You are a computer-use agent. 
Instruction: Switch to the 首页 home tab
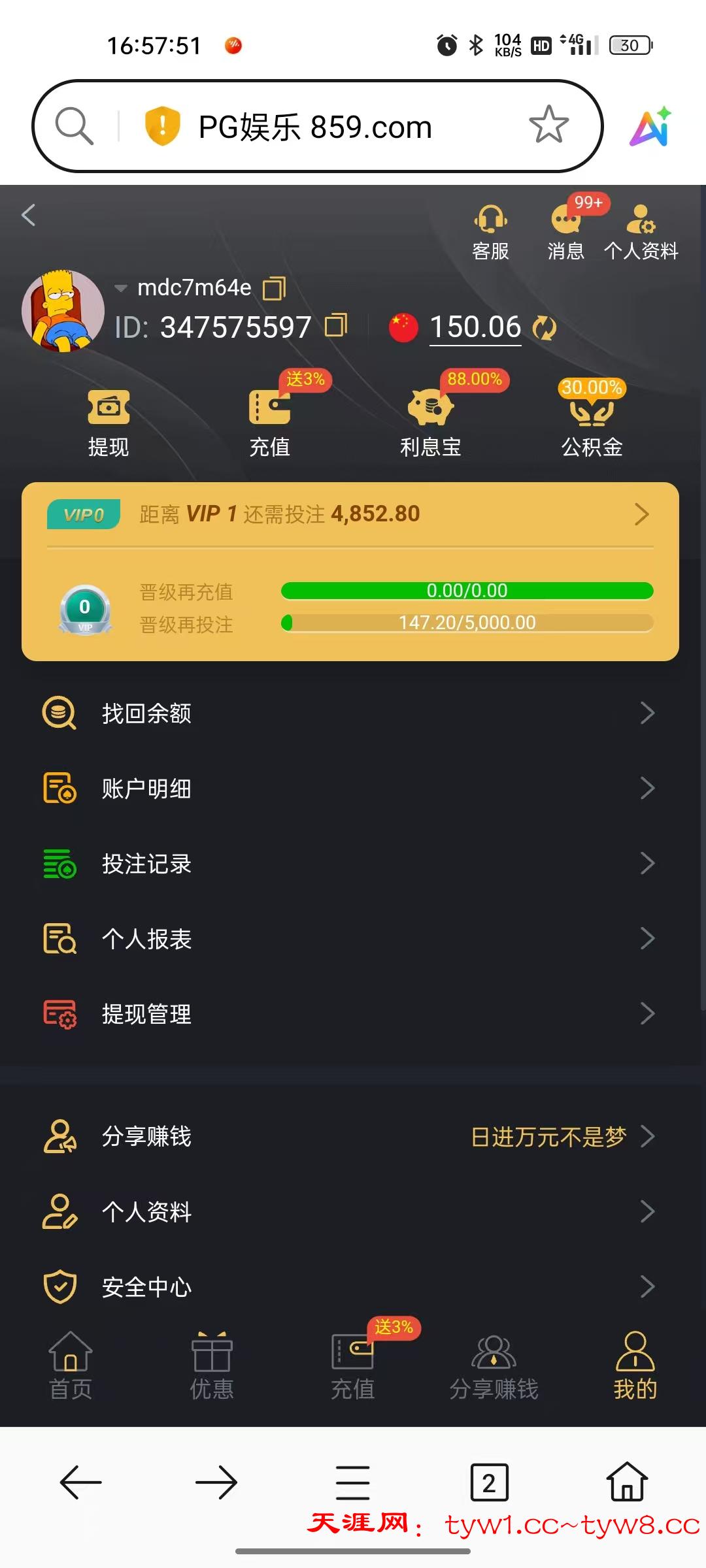[71, 1365]
